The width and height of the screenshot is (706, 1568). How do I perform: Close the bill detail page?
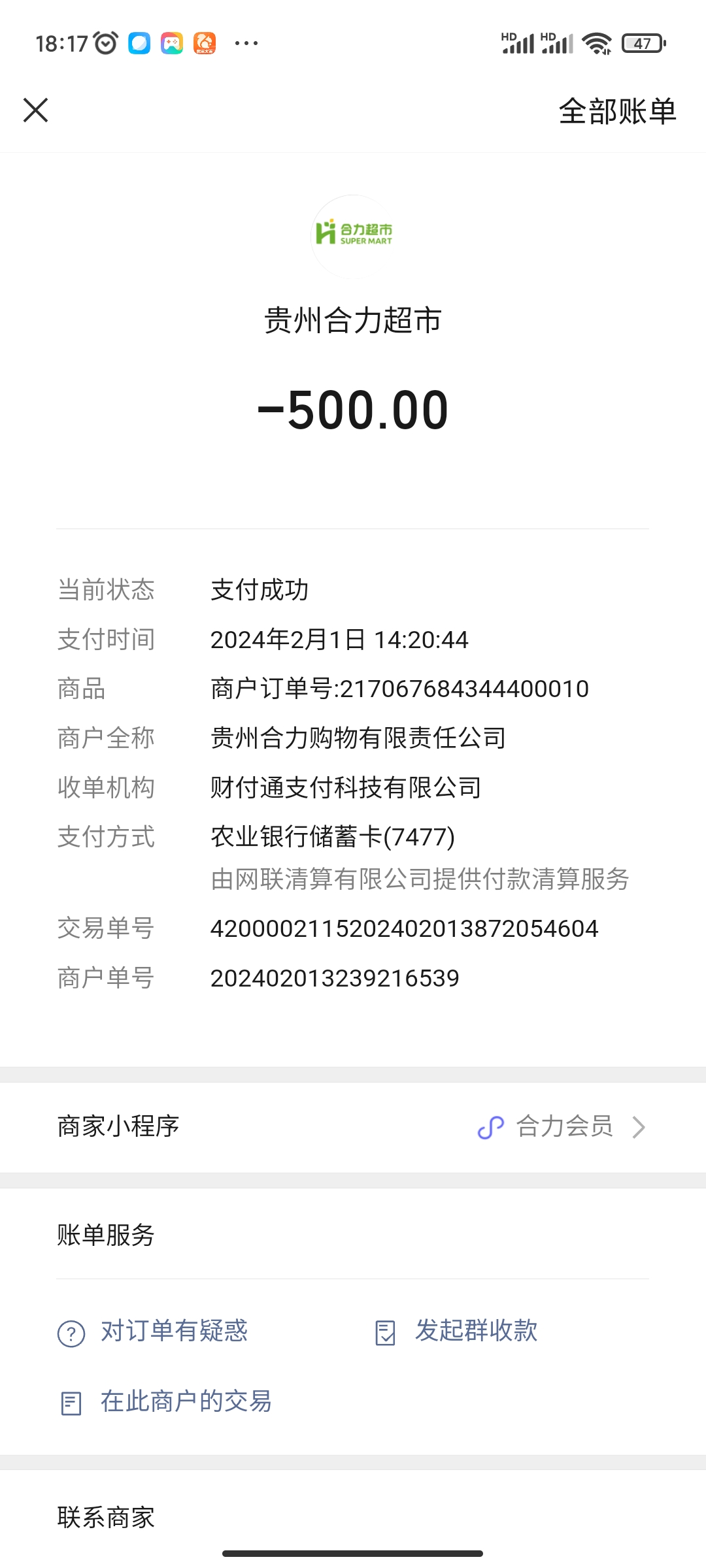36,110
